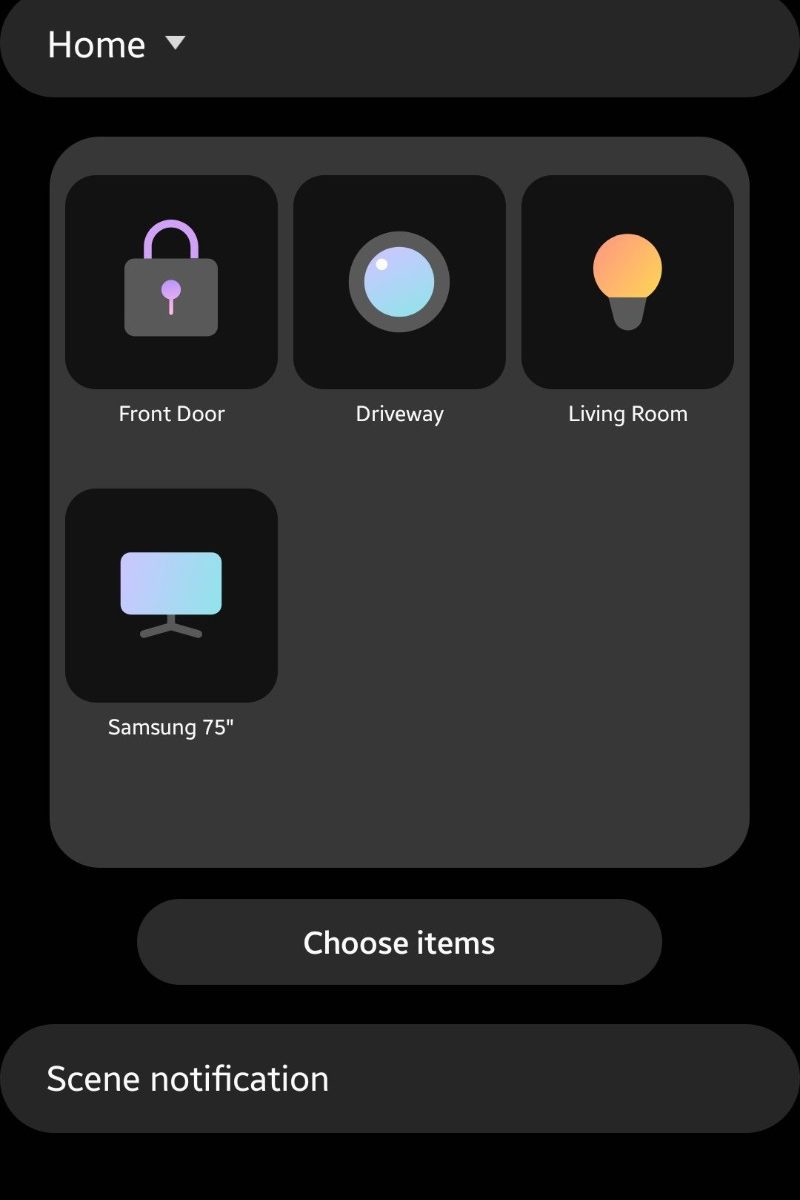Open Scene notification settings
This screenshot has width=800, height=1200.
399,1078
